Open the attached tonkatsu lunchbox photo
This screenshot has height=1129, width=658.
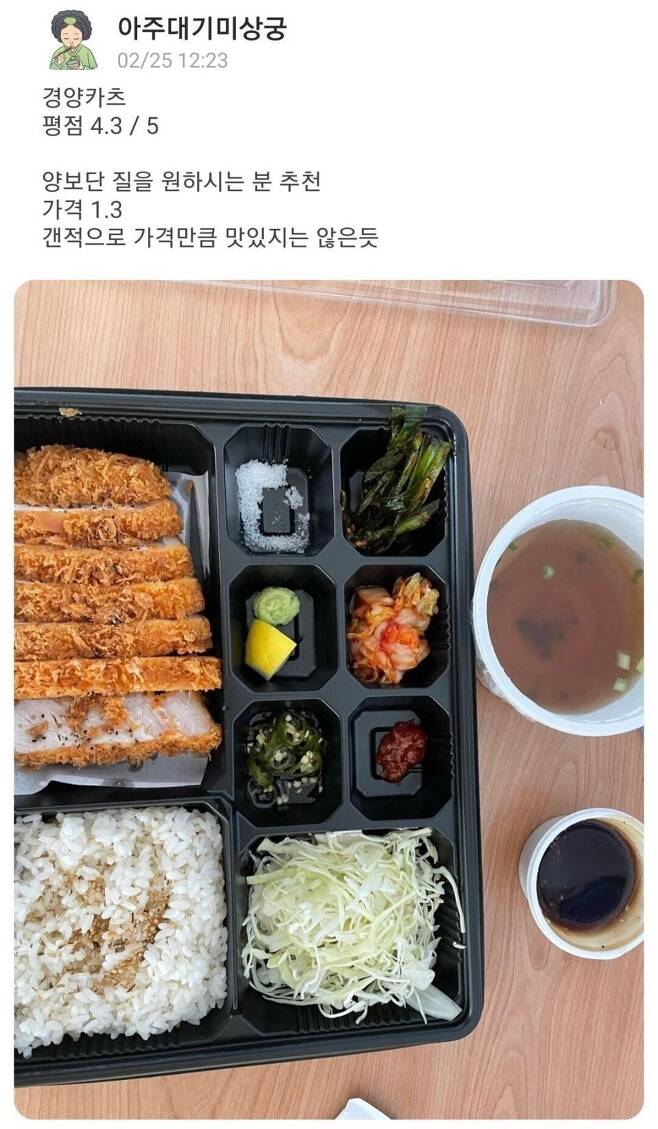click(x=328, y=698)
